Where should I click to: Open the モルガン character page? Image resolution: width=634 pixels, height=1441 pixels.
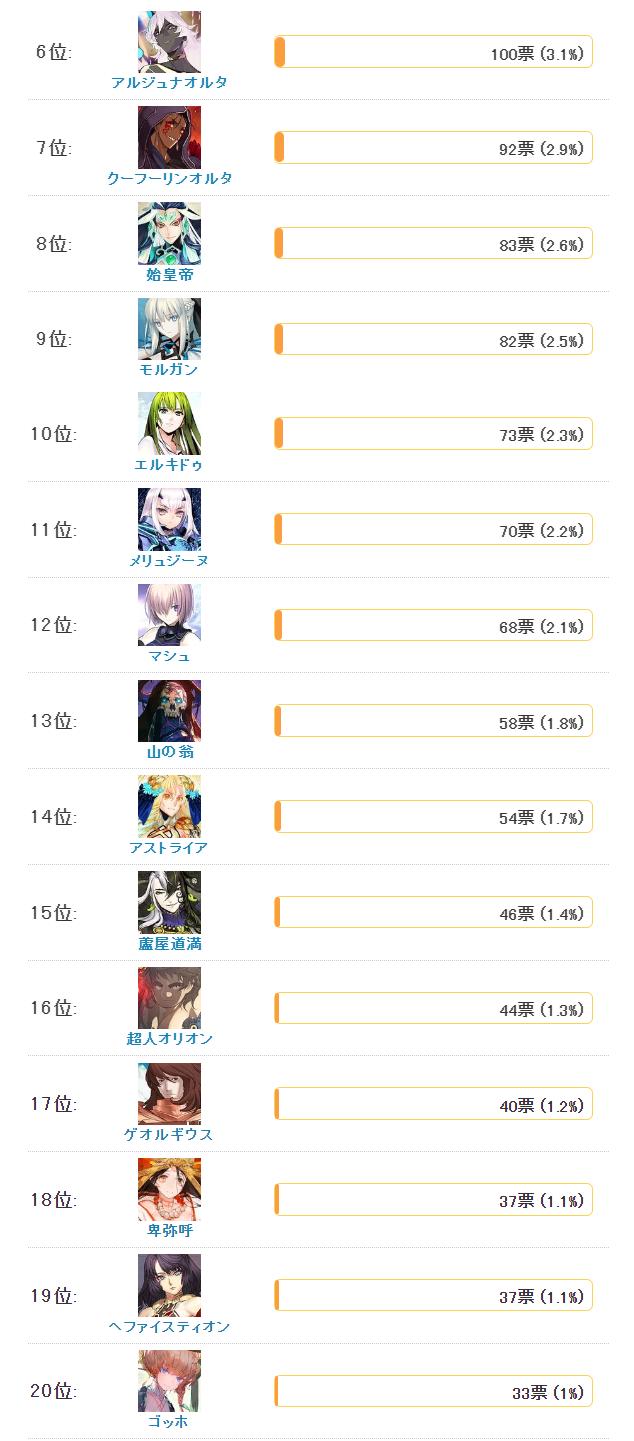(x=169, y=369)
